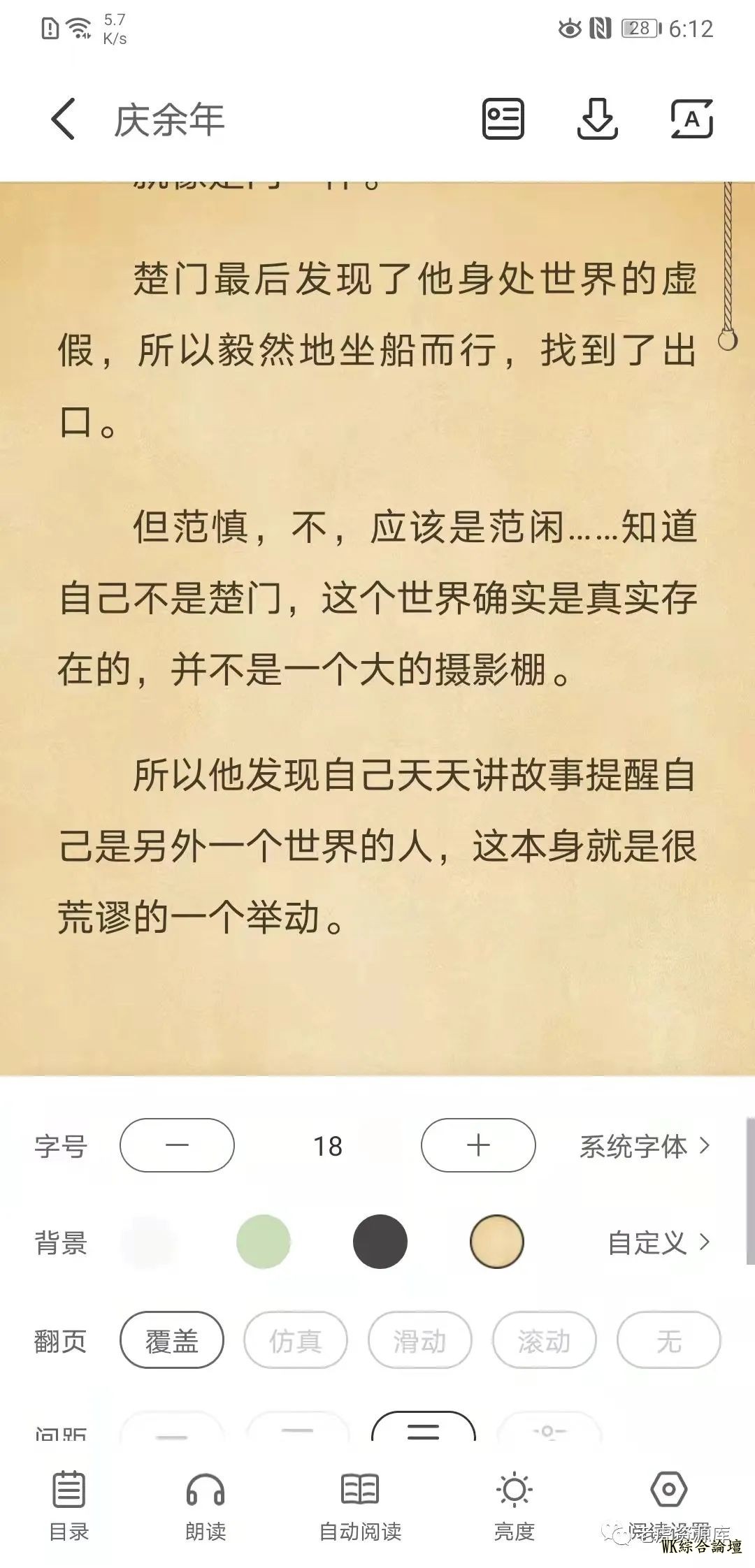Turn off page animation with 无
Viewport: 755px width, 1568px height.
click(668, 1340)
